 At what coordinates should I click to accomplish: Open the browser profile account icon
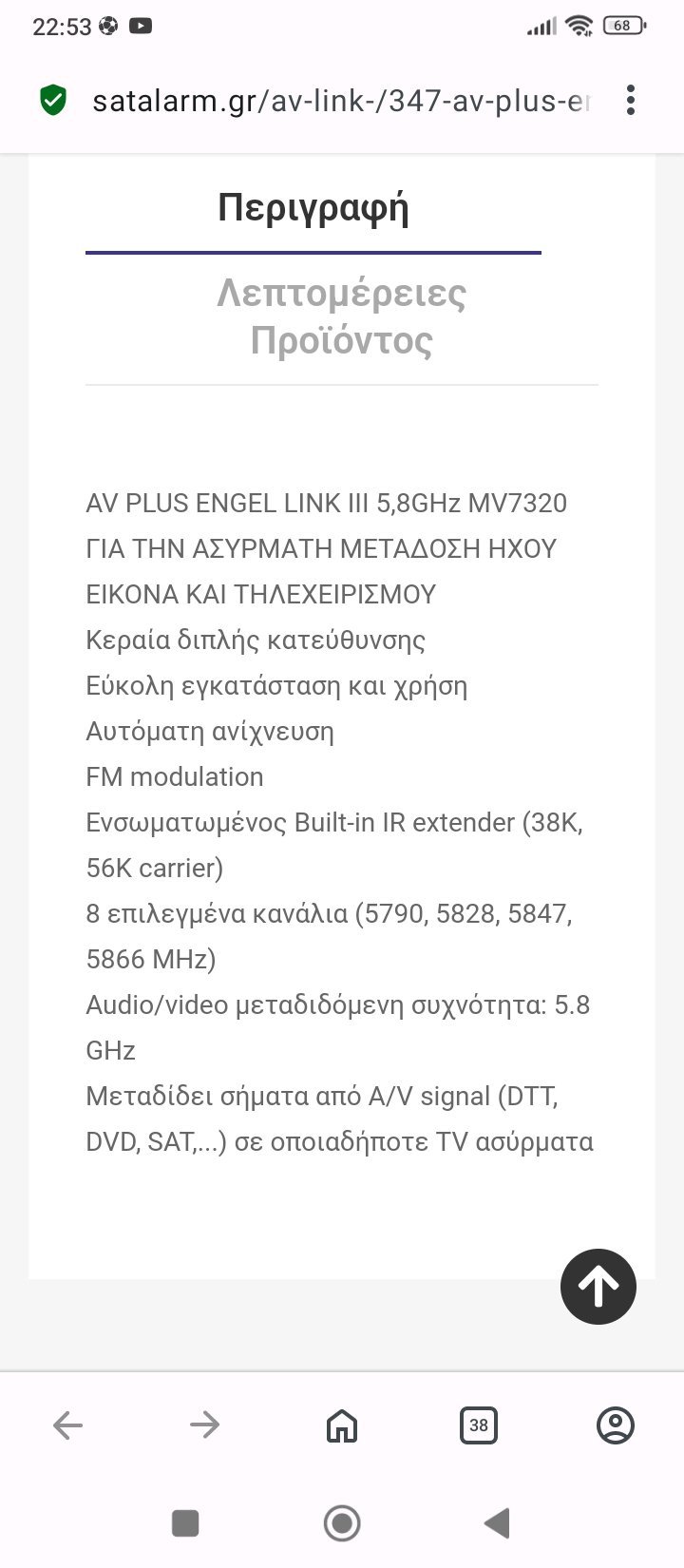(x=616, y=1425)
